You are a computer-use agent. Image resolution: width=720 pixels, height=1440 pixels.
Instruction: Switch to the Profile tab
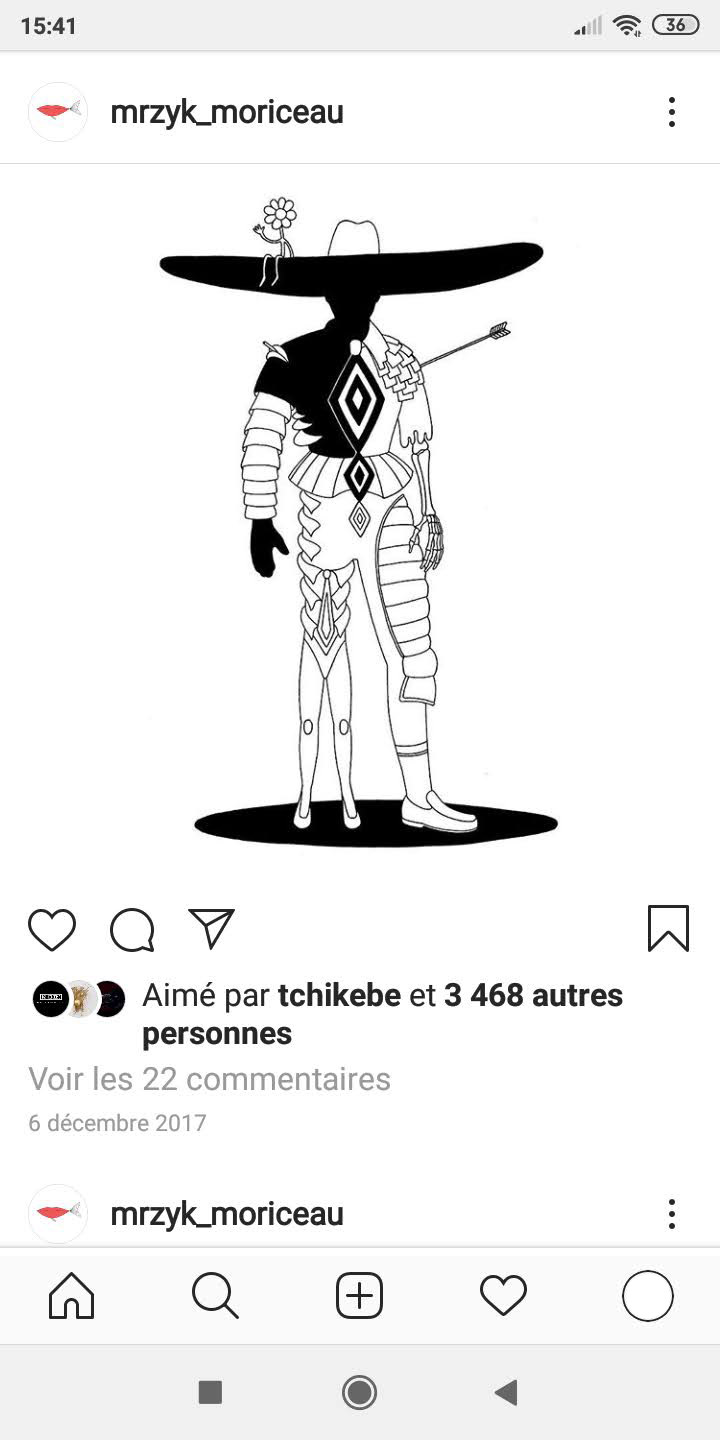pos(647,1296)
